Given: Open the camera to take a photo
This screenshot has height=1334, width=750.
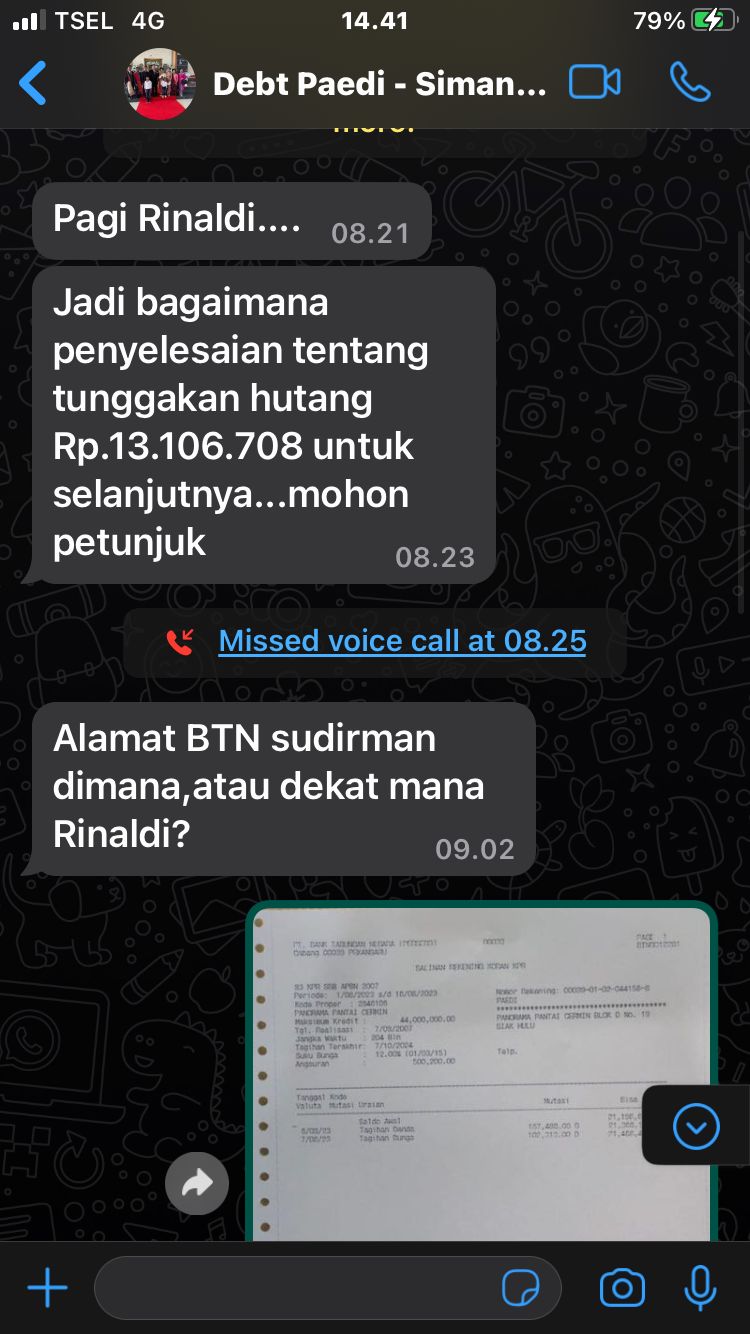Looking at the screenshot, I should [622, 1288].
